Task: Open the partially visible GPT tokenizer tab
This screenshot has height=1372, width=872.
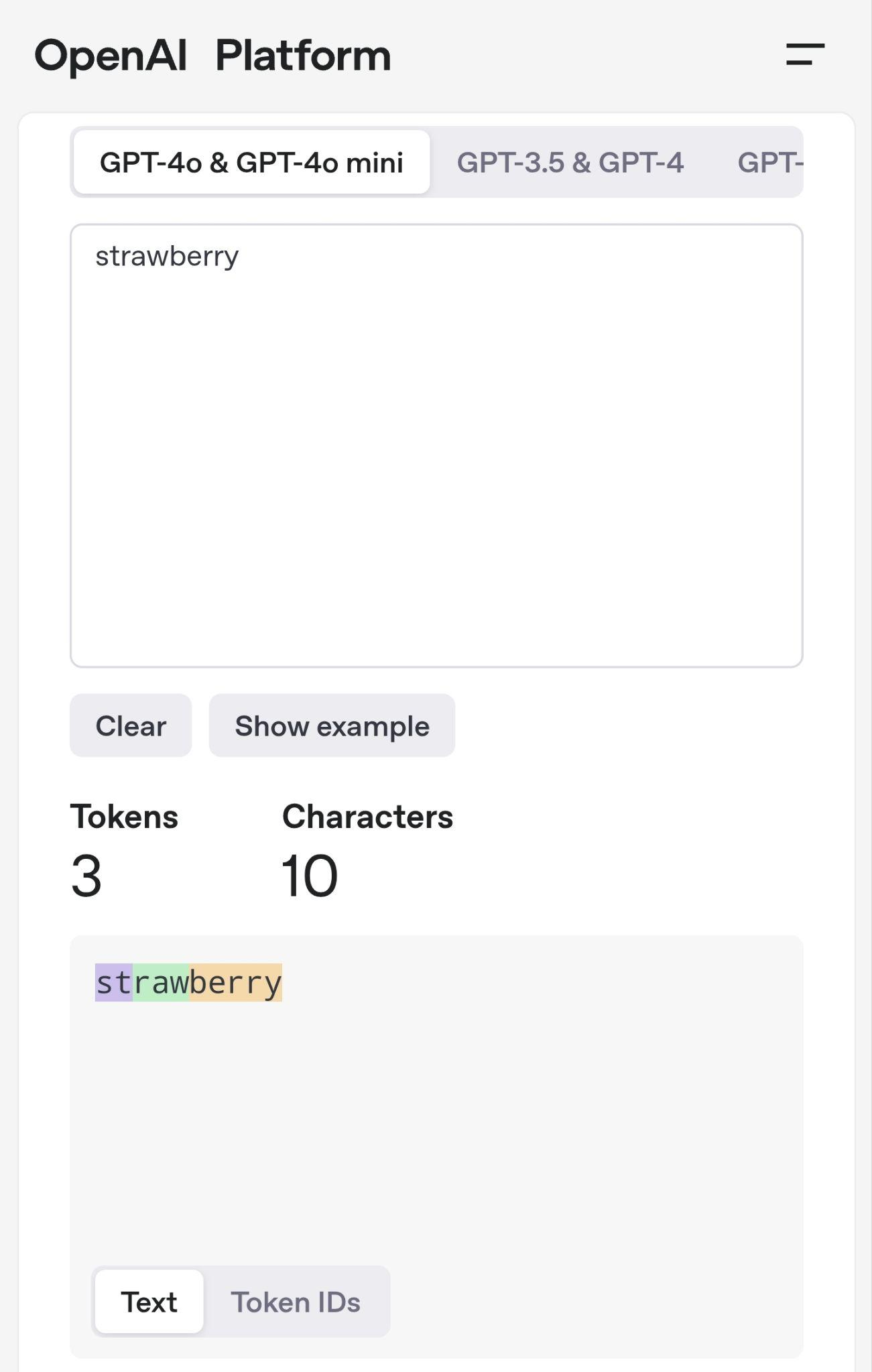Action: [x=771, y=161]
